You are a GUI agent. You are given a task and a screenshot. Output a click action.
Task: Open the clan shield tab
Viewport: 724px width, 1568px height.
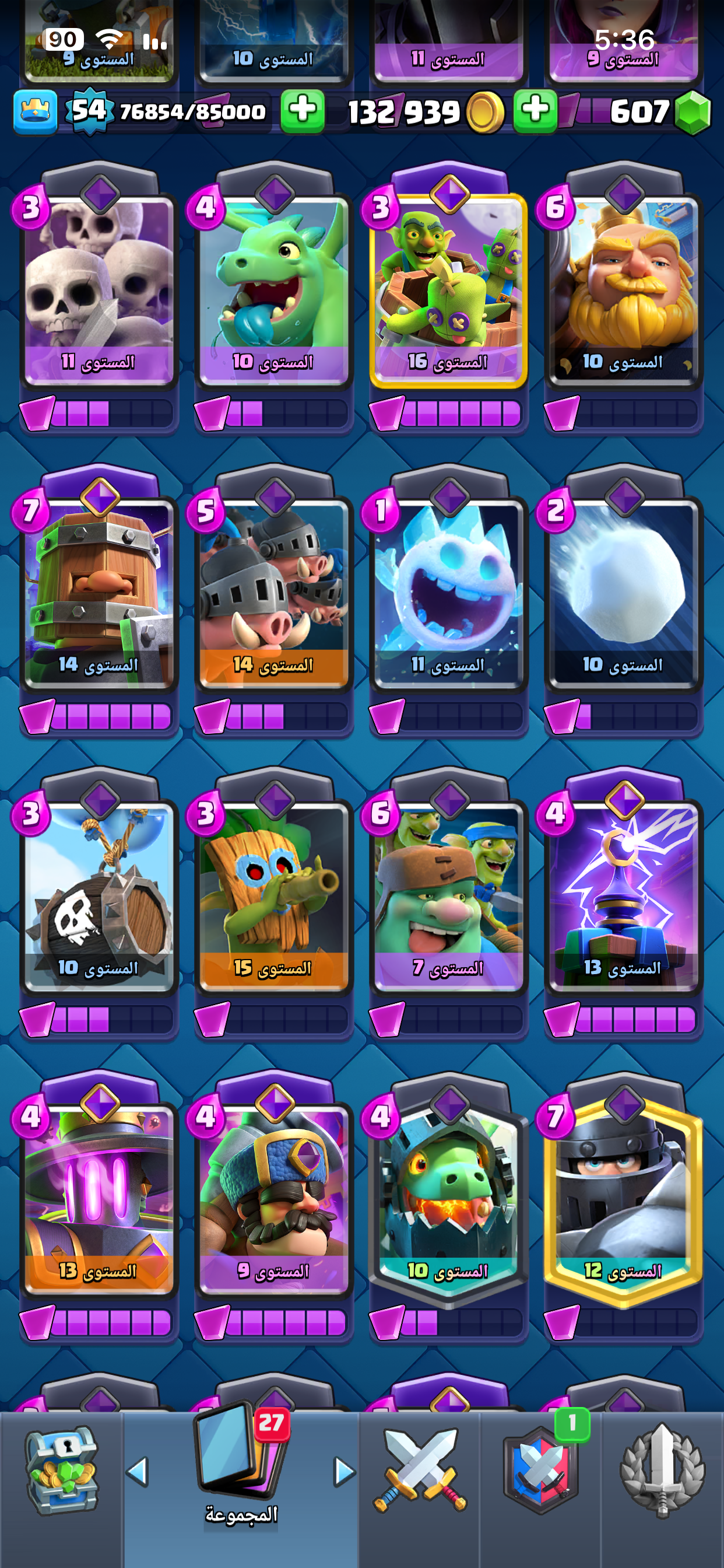click(x=540, y=1471)
